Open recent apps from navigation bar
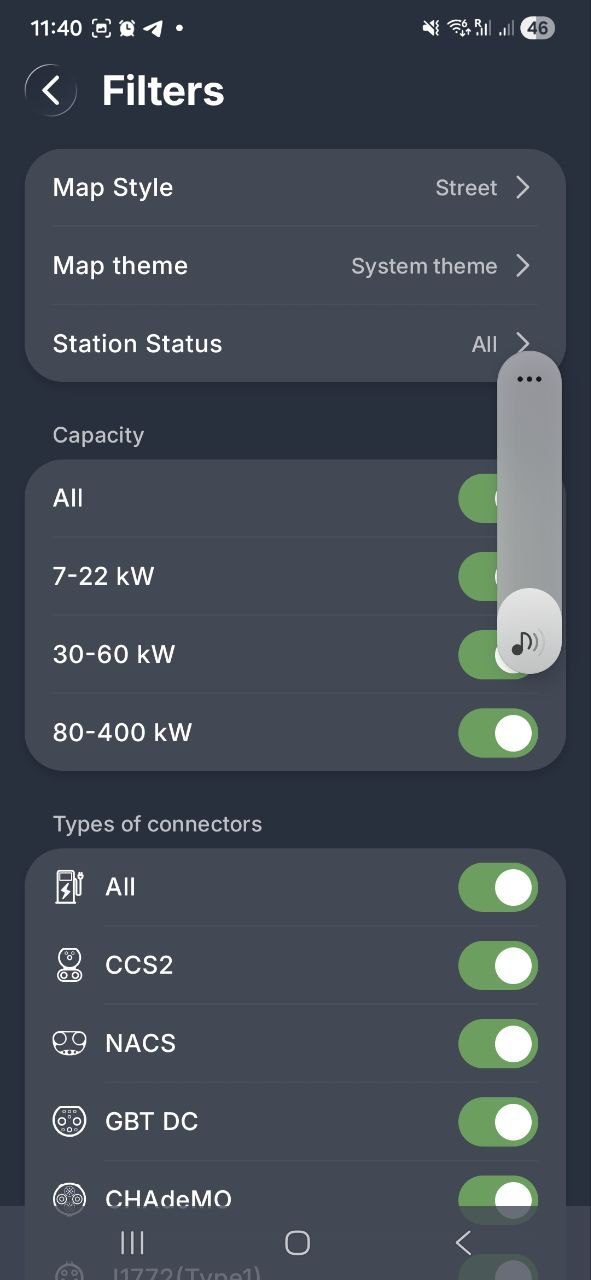 (x=132, y=1243)
